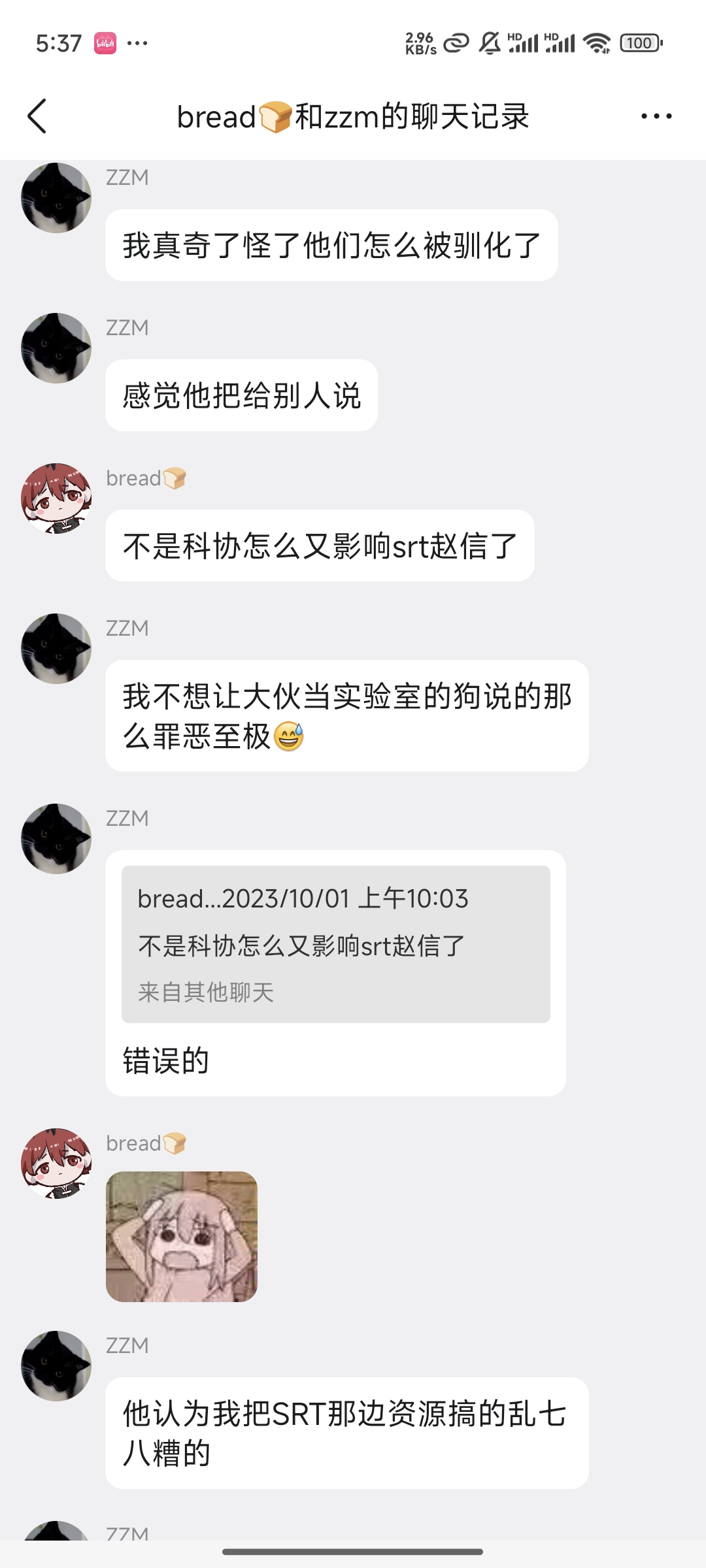Open the quoted bread message from 2023/10/01
The width and height of the screenshot is (706, 1568).
point(335,944)
